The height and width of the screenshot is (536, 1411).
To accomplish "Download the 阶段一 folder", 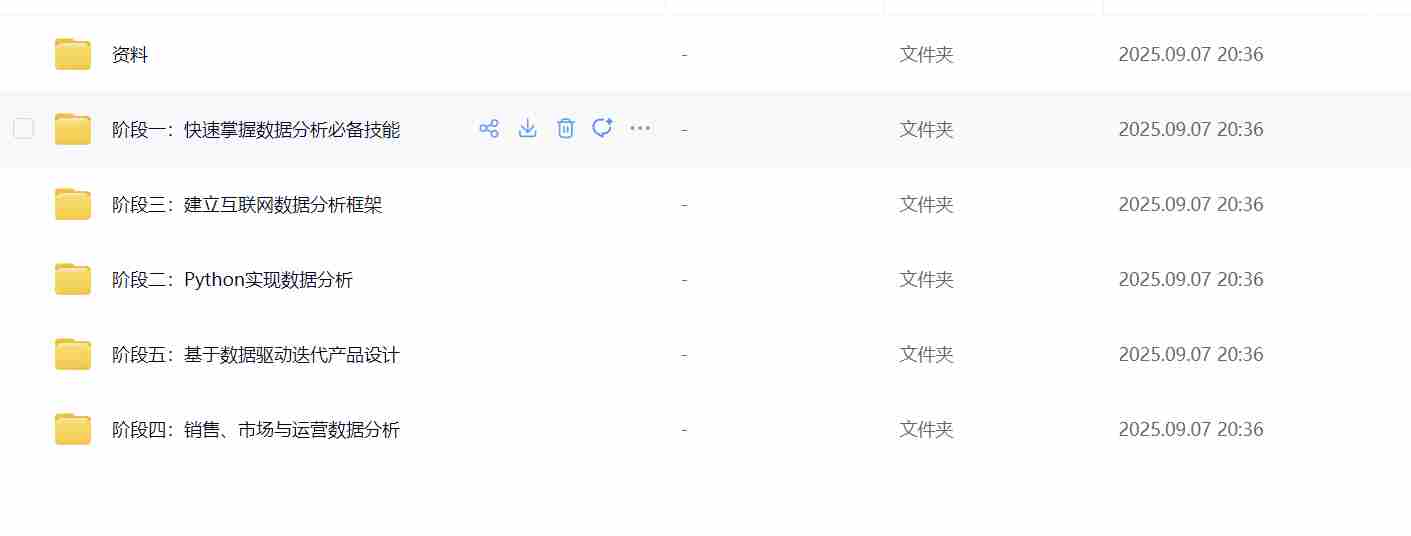I will pyautogui.click(x=527, y=128).
